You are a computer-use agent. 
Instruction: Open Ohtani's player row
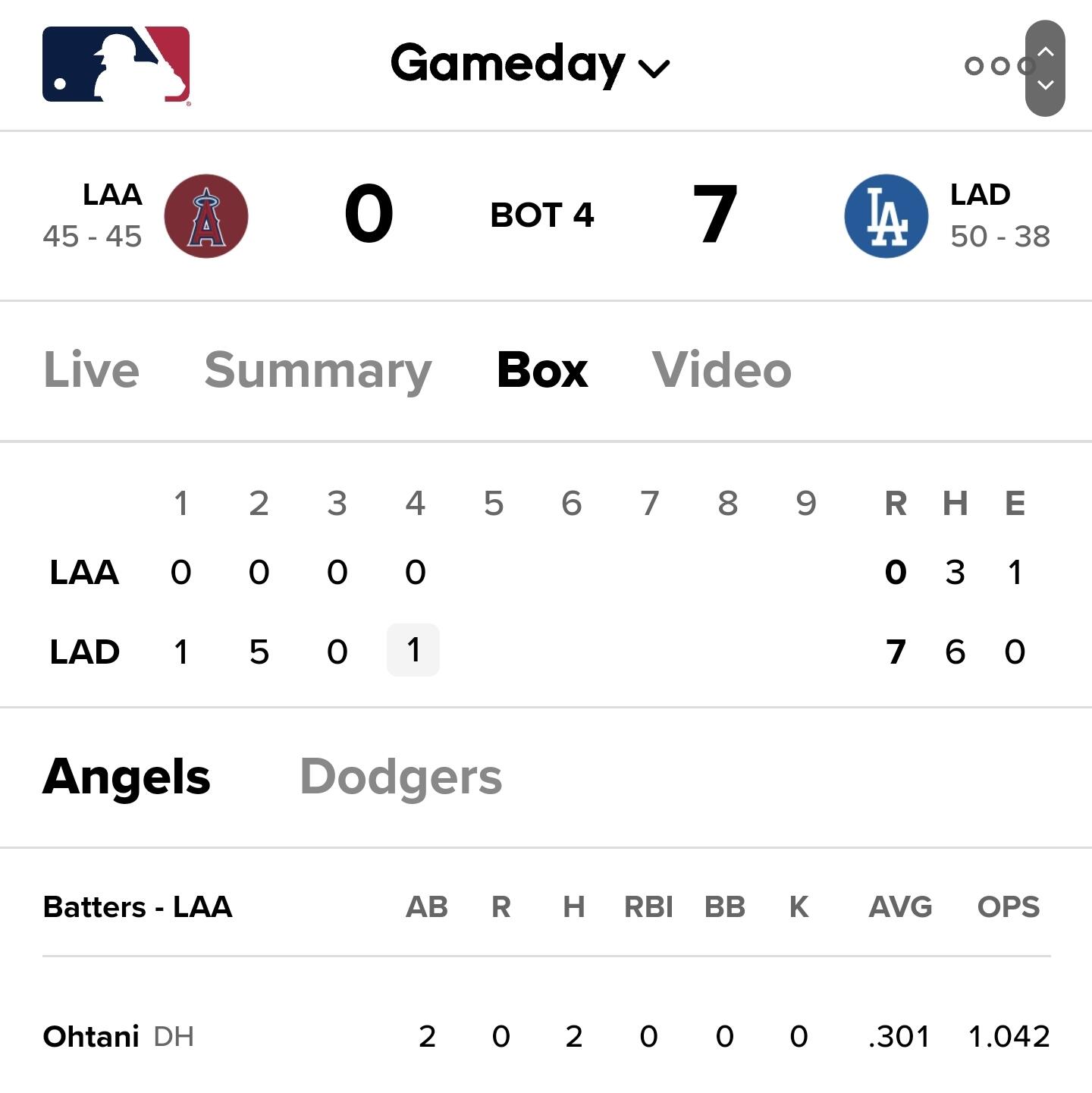coord(91,1036)
